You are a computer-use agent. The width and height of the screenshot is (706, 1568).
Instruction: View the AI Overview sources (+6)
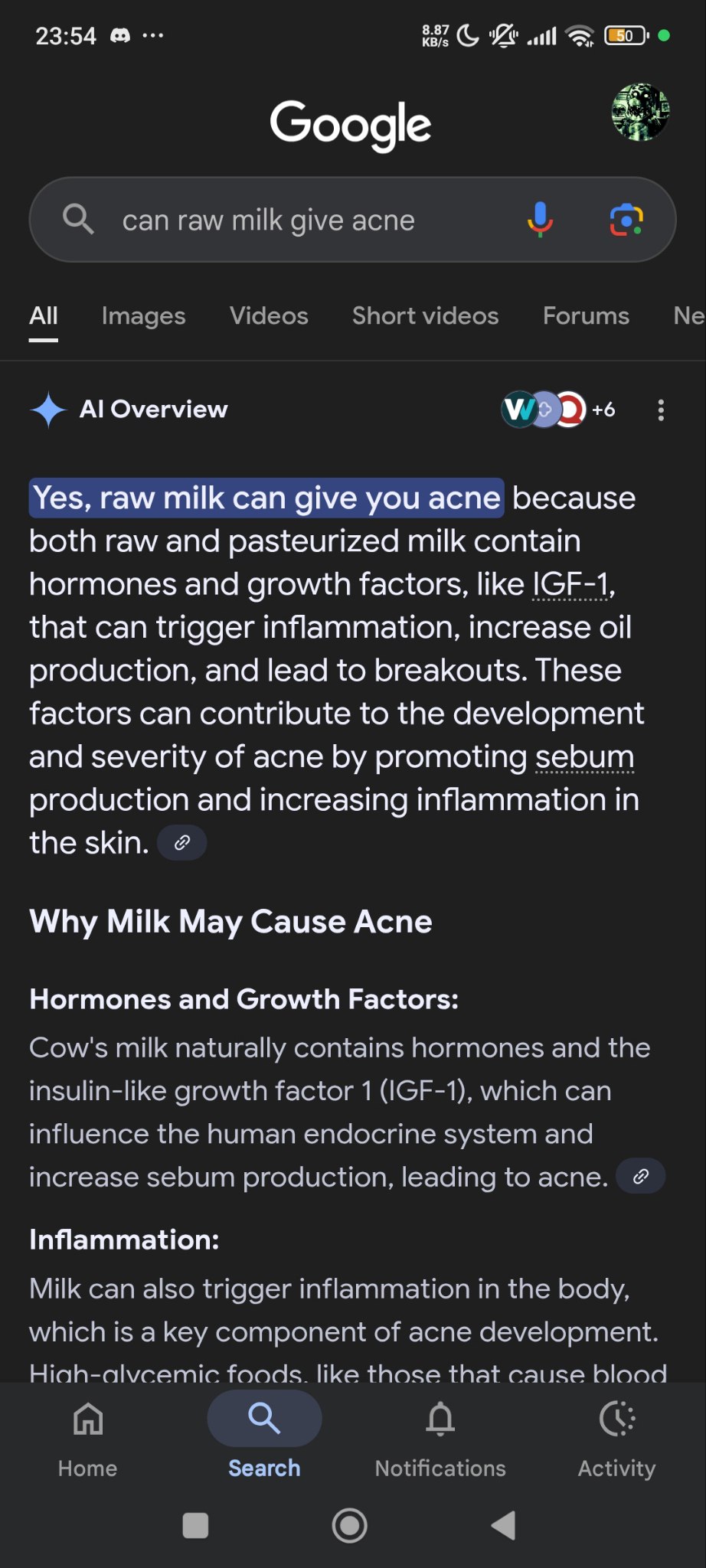coord(559,410)
